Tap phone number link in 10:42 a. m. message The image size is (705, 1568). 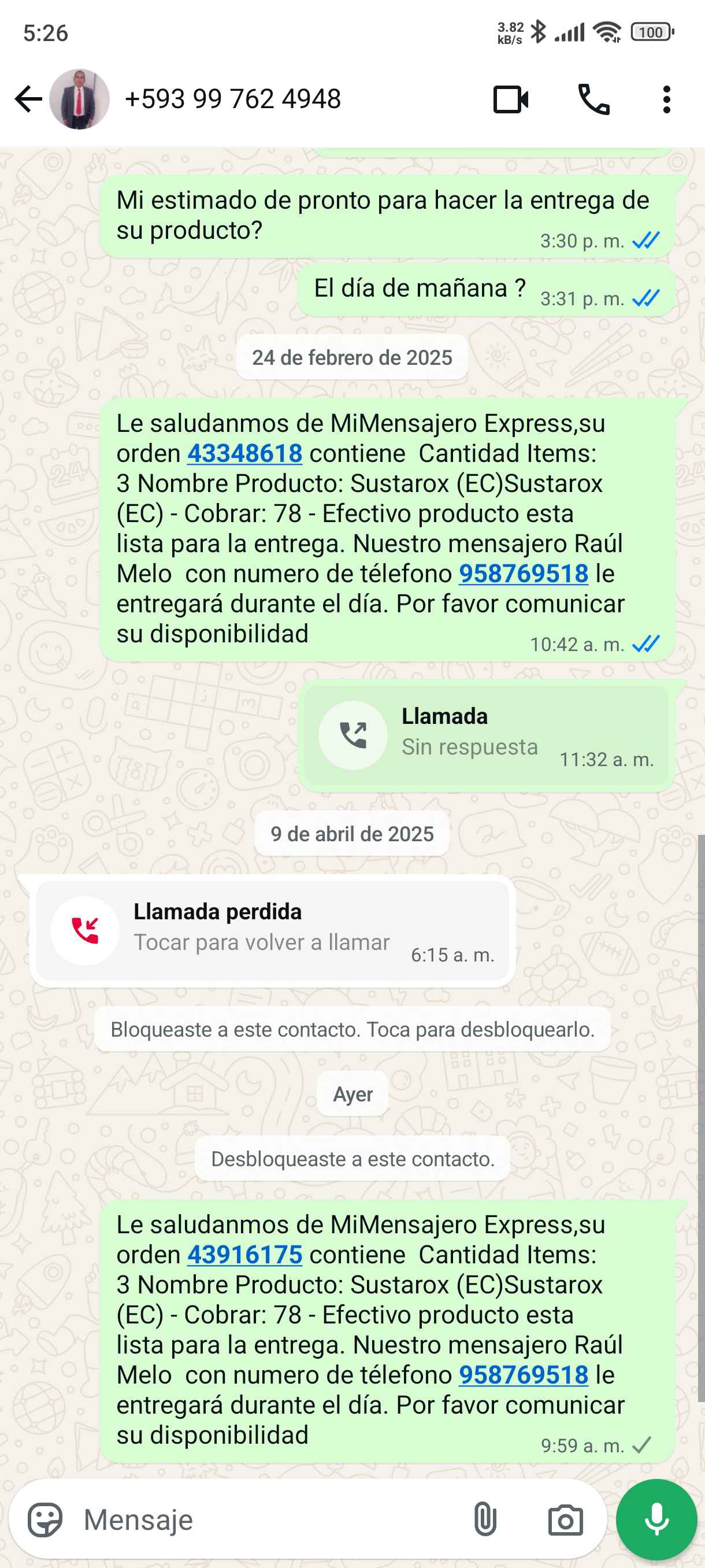523,574
